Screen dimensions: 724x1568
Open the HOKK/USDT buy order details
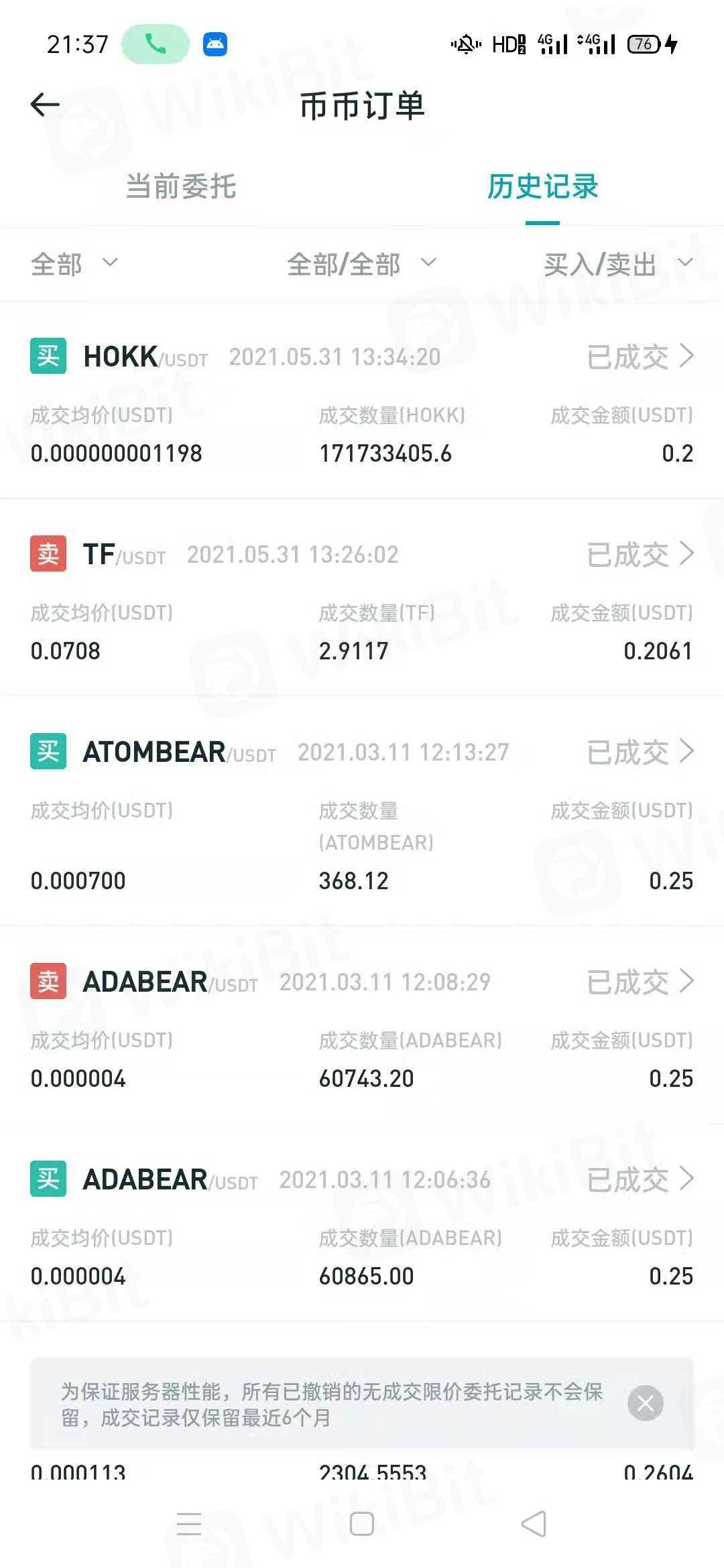pos(639,356)
